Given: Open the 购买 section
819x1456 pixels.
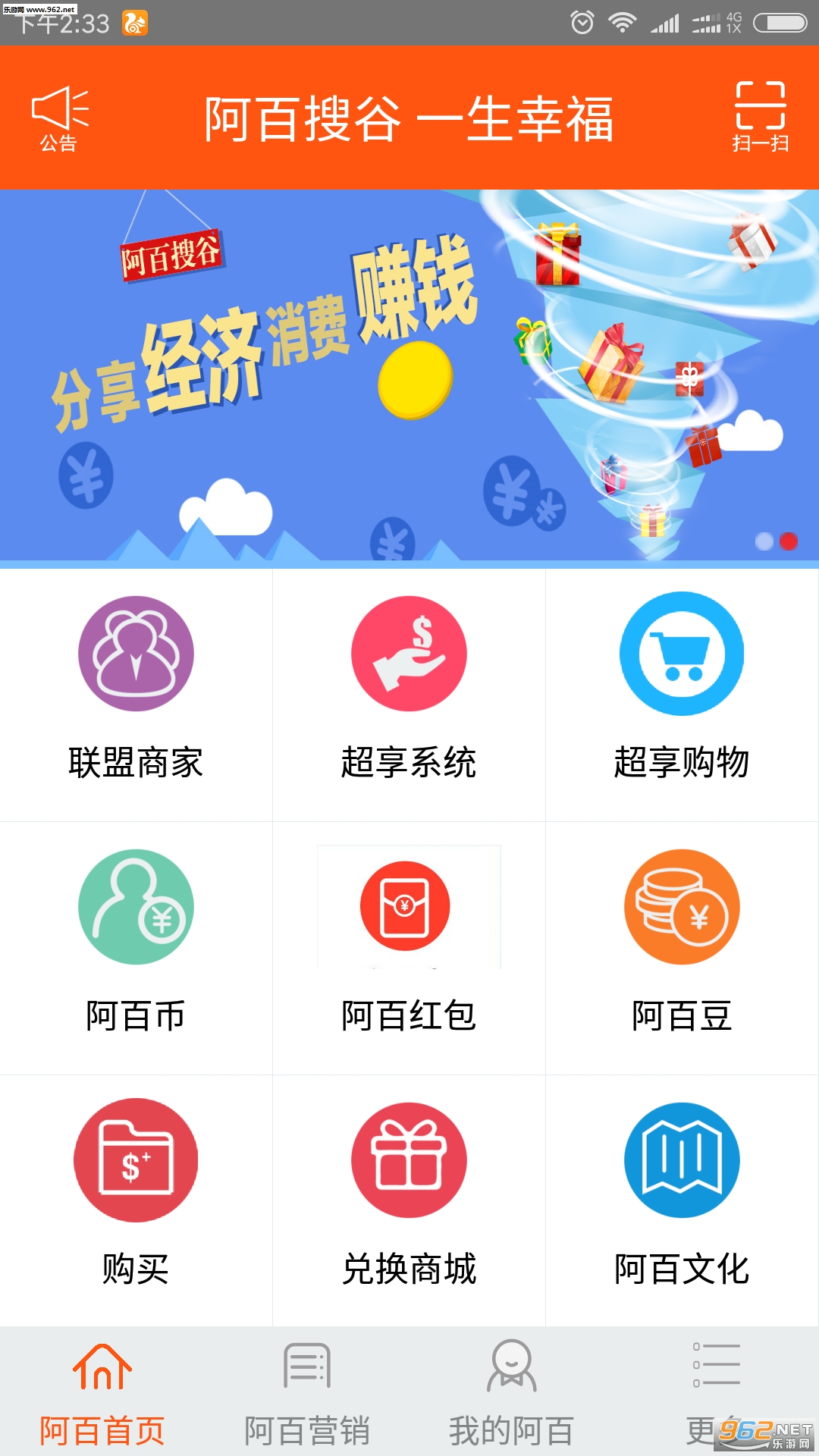Looking at the screenshot, I should (x=136, y=1201).
